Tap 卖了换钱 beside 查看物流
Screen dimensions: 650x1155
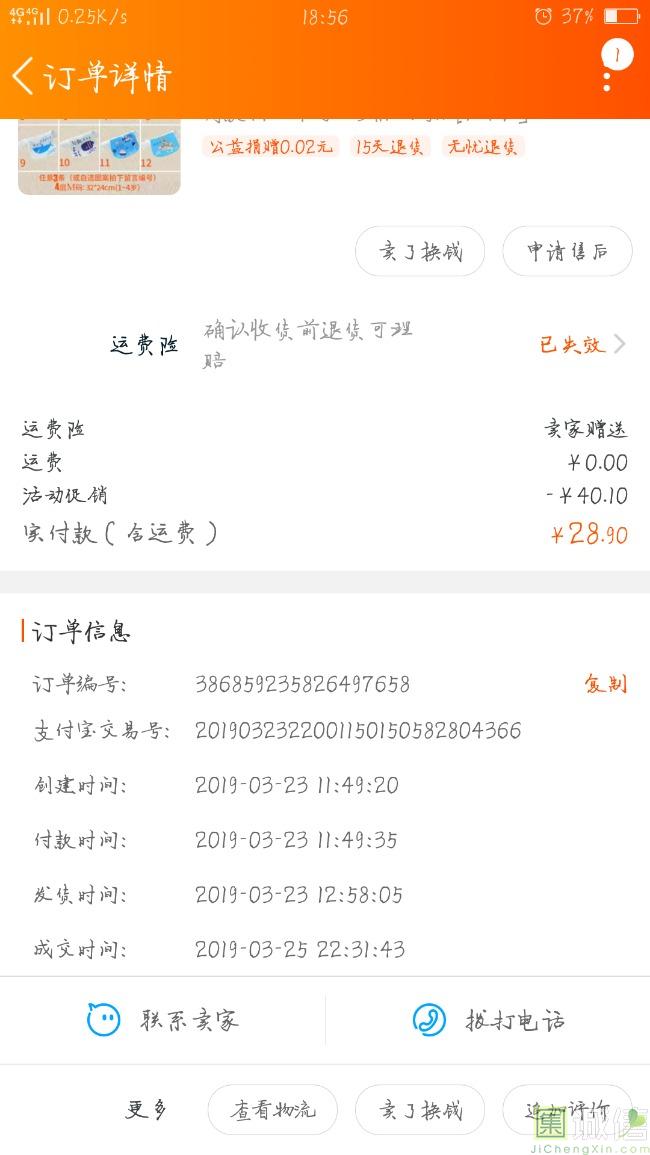pos(420,1110)
